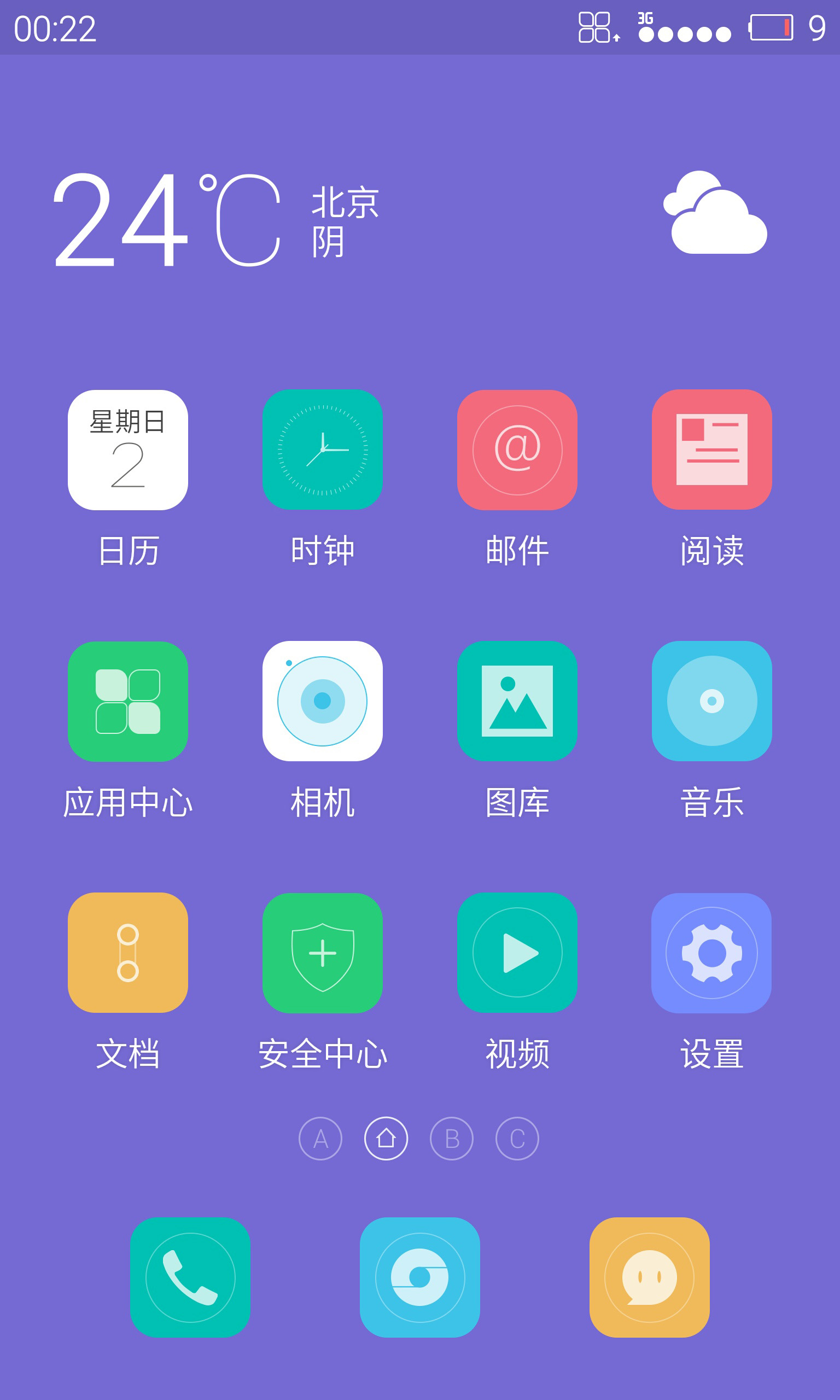Open the 相机 camera app

[323, 701]
